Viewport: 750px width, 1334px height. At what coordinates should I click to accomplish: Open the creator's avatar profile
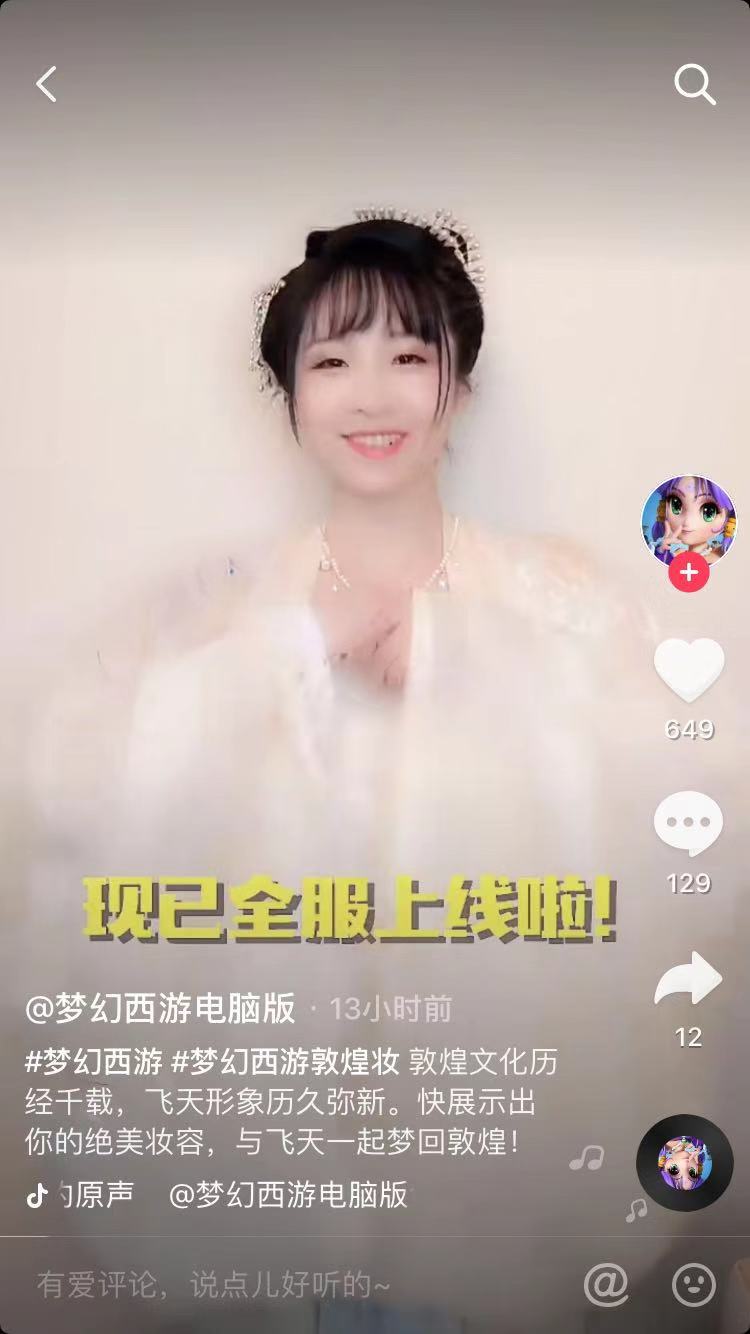(688, 522)
